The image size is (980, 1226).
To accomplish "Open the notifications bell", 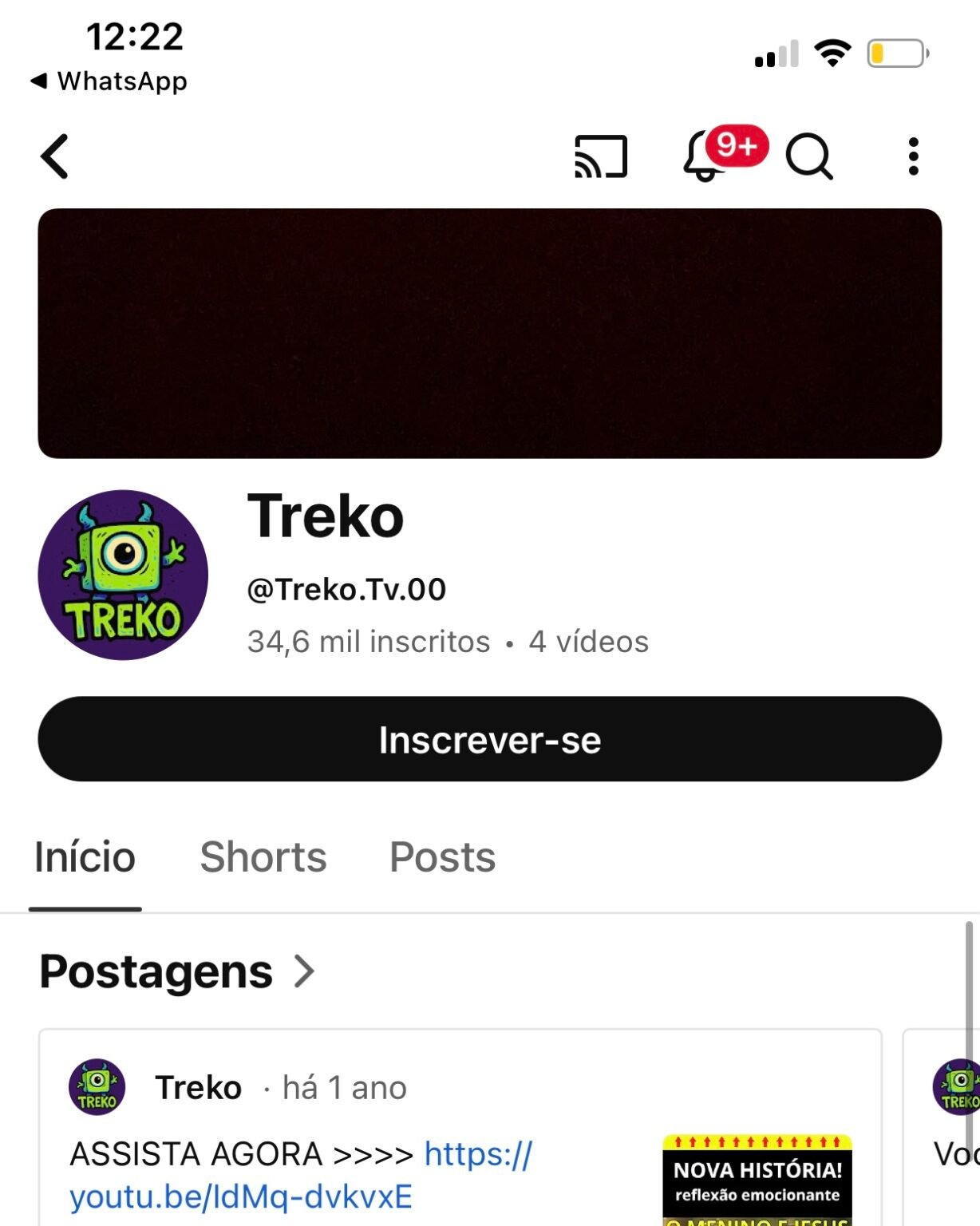I will (705, 156).
